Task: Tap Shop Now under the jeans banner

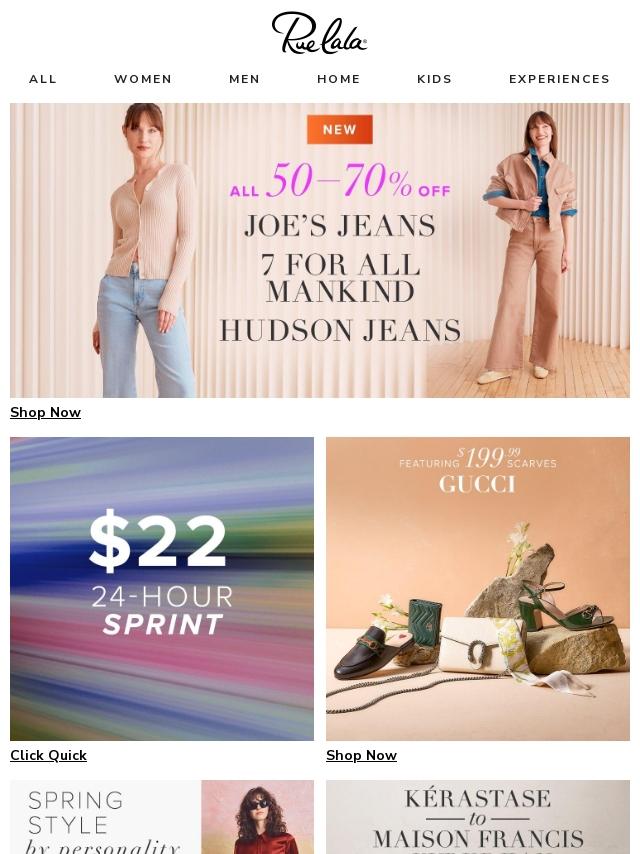Action: tap(45, 412)
